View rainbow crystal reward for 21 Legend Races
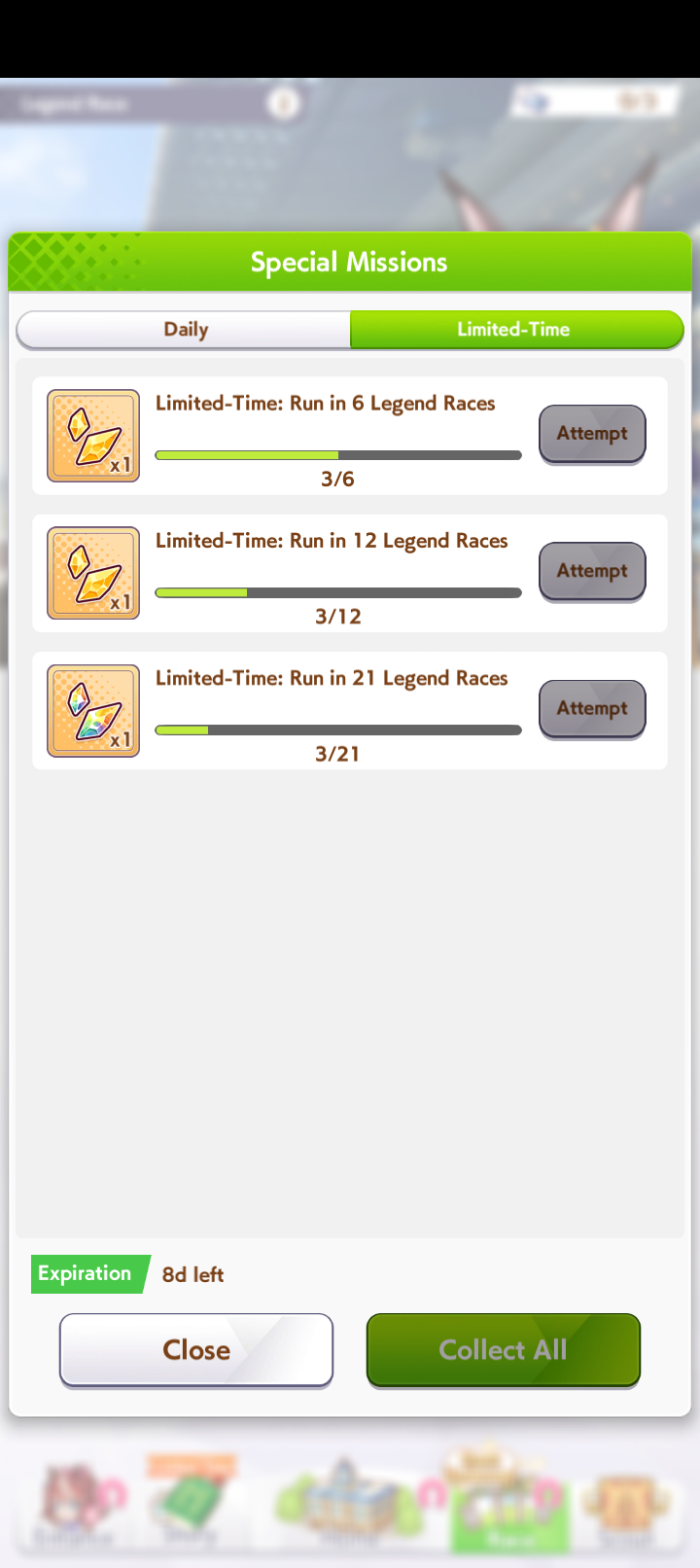The width and height of the screenshot is (700, 1568). [x=93, y=711]
